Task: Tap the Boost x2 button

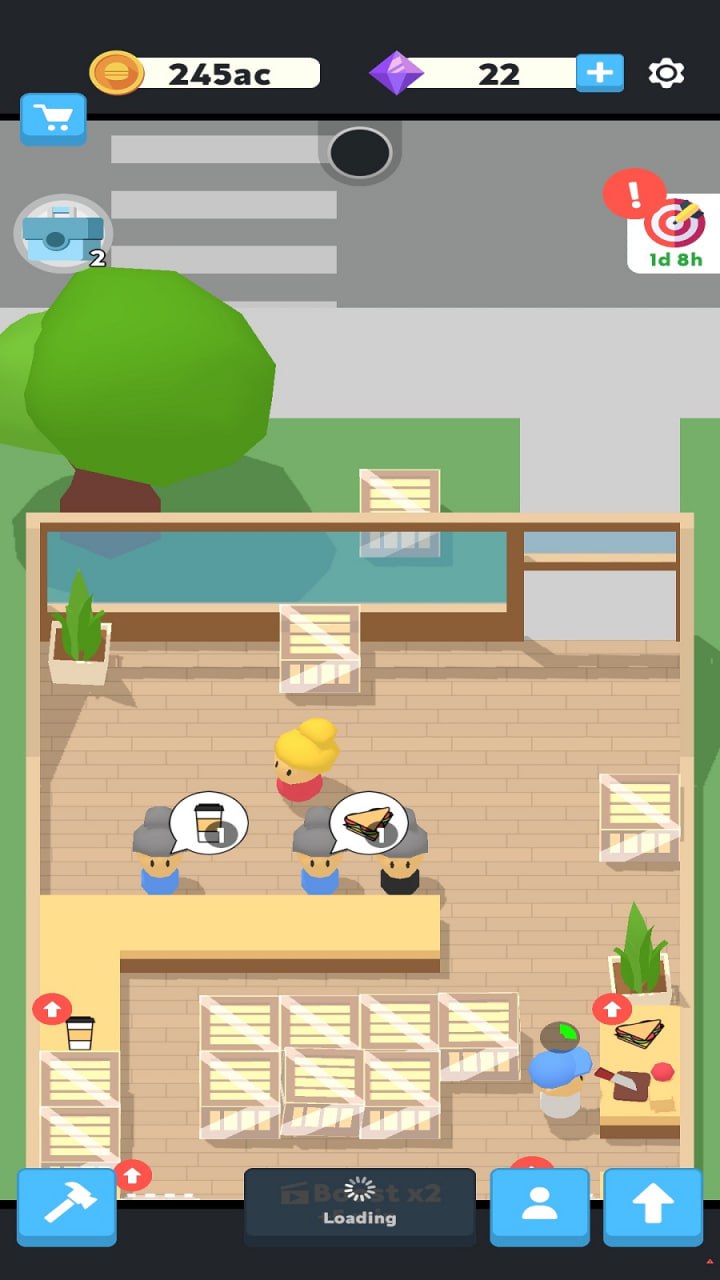Action: (360, 1206)
